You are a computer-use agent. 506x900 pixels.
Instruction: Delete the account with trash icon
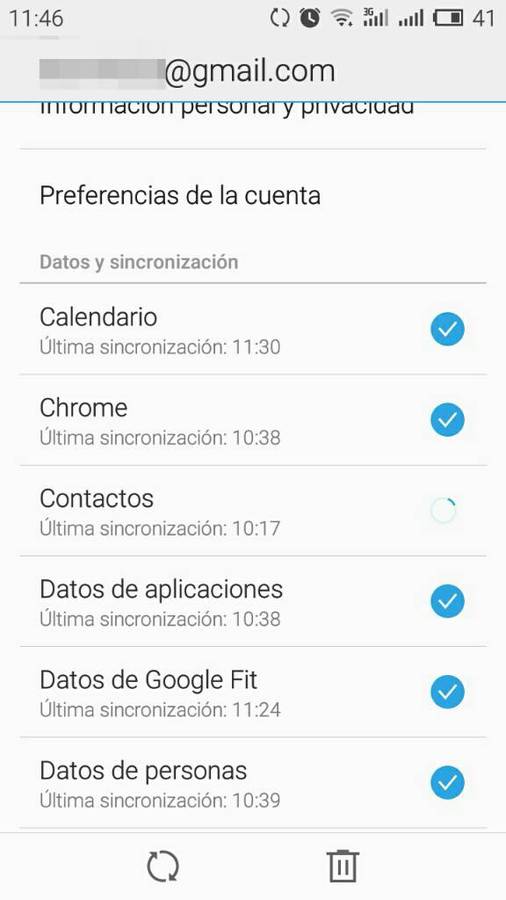343,866
